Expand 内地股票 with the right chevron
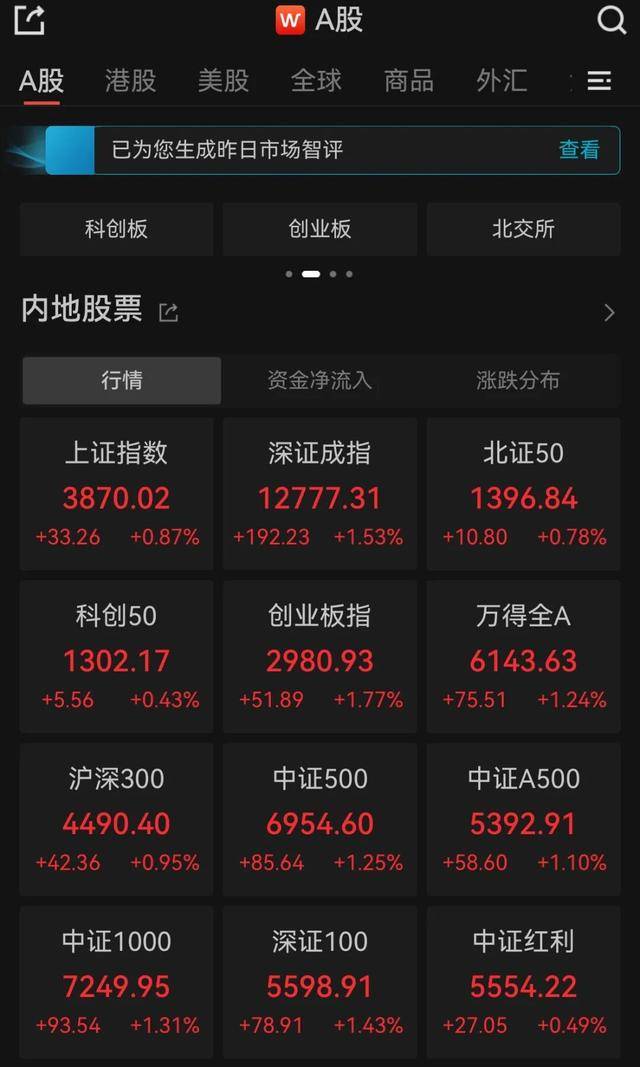This screenshot has width=640, height=1067. [x=609, y=313]
